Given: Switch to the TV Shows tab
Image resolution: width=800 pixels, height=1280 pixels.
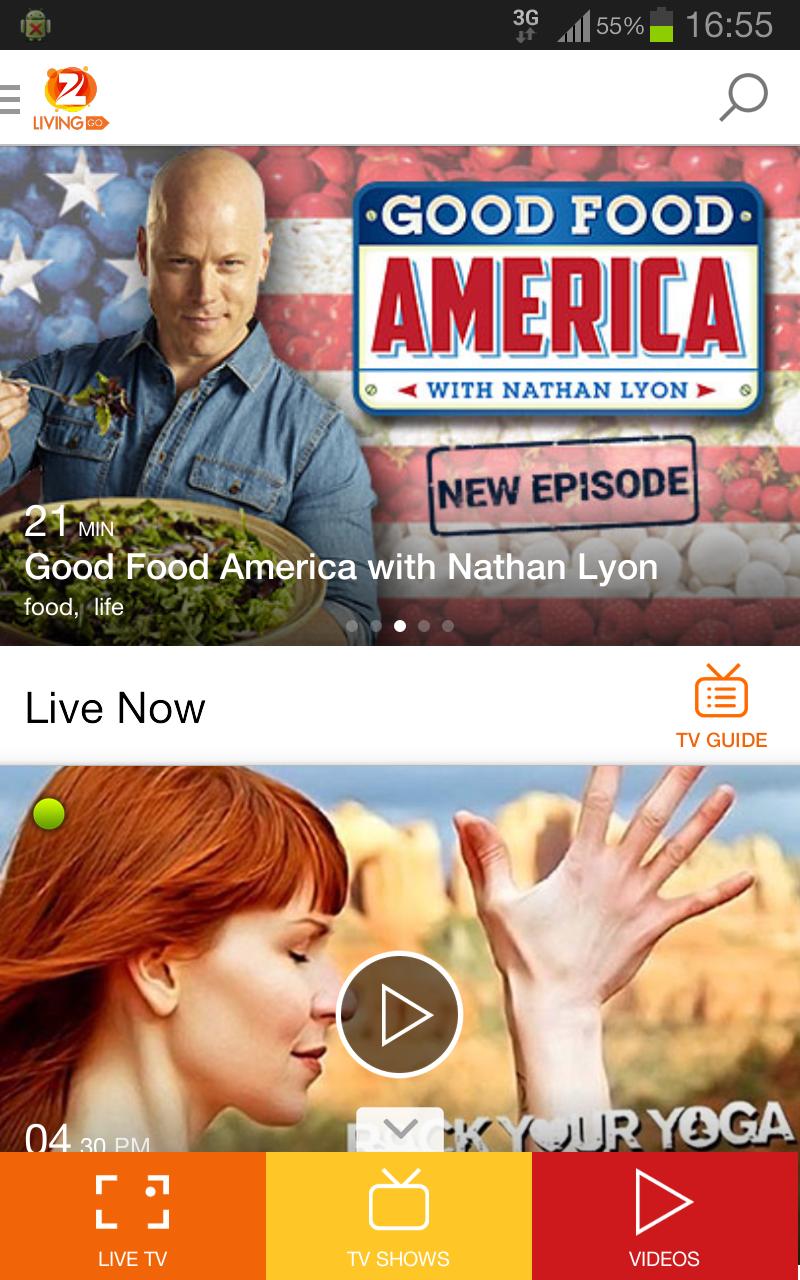Looking at the screenshot, I should coord(398,1216).
